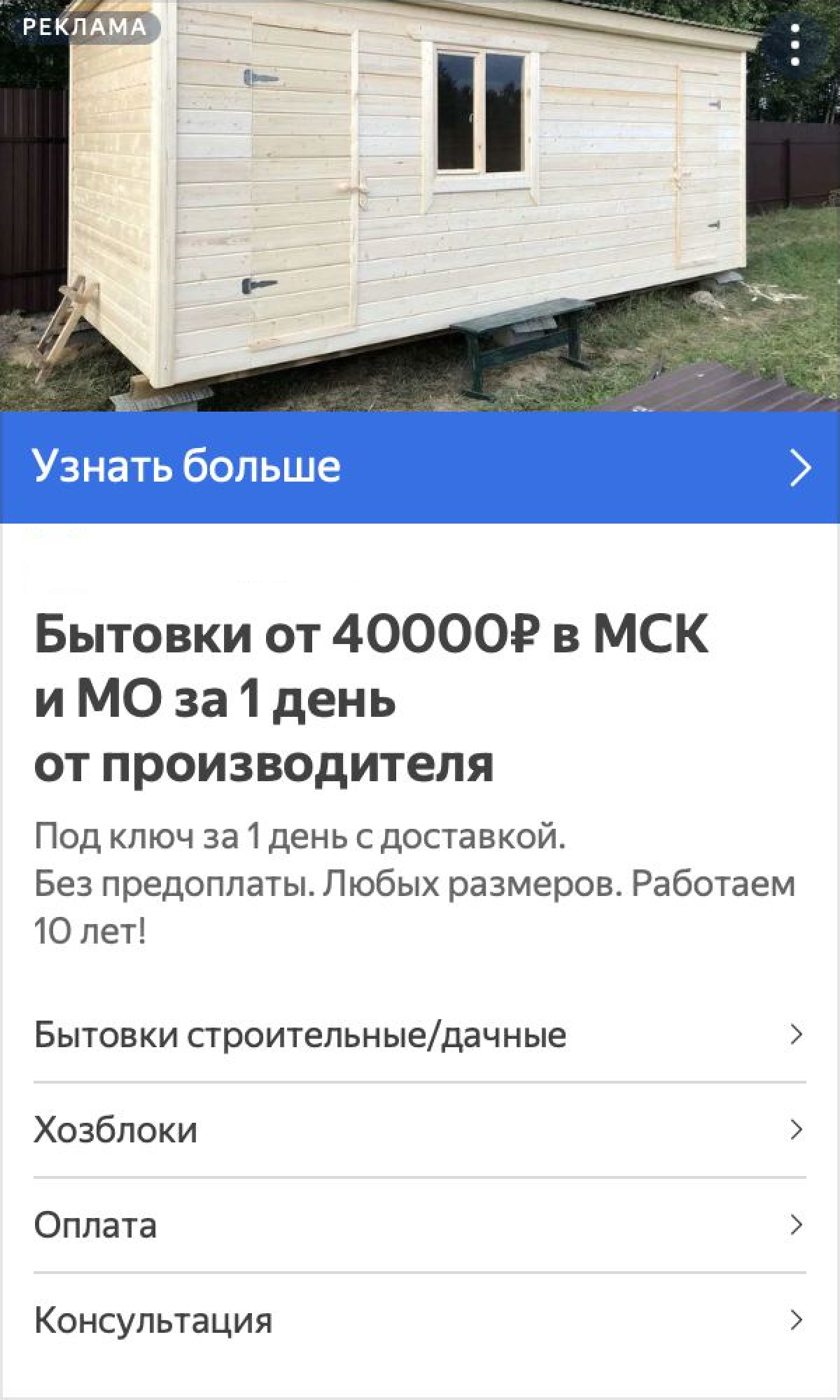Tap the Узнать больше button

point(420,467)
